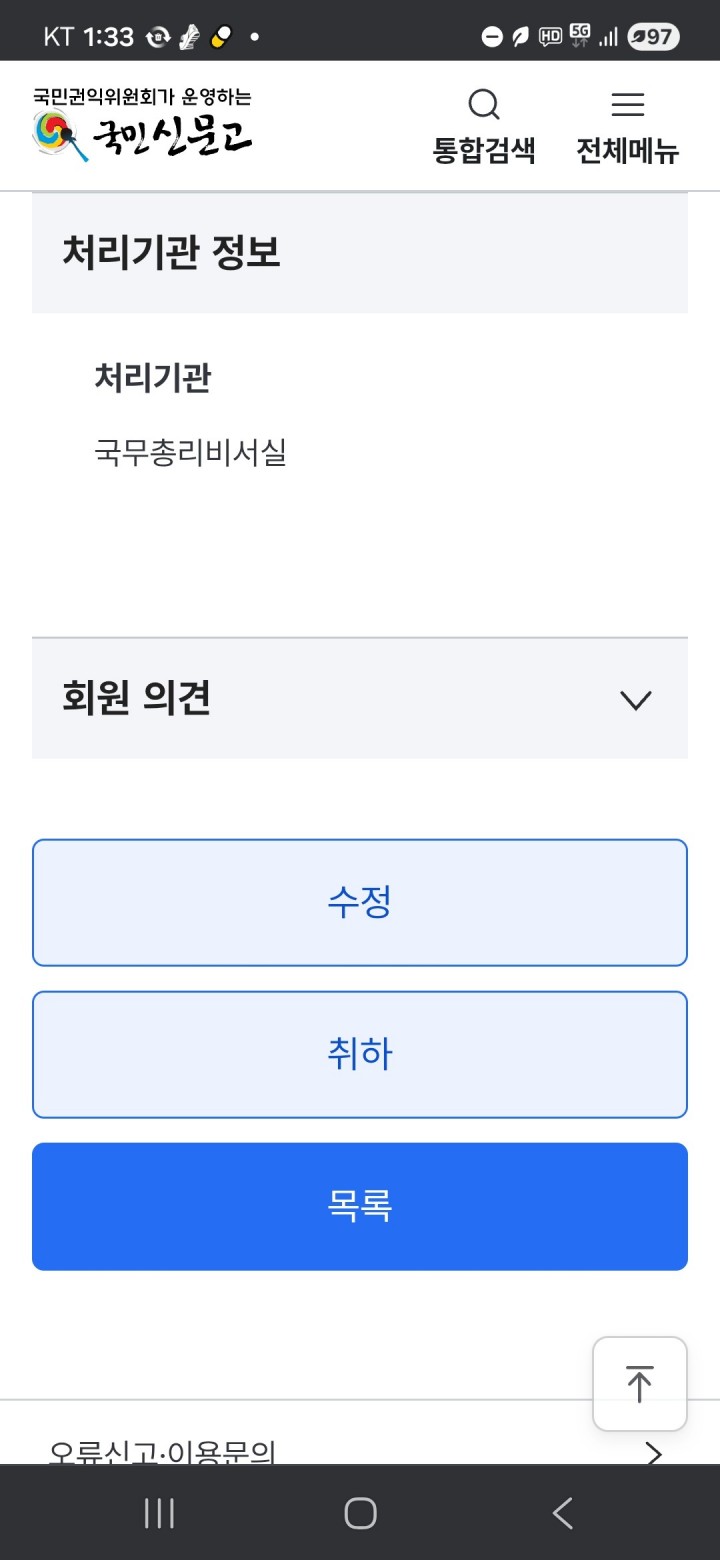This screenshot has width=720, height=1560.
Task: Go to the 국민신문고 home logo
Action: pos(142,126)
